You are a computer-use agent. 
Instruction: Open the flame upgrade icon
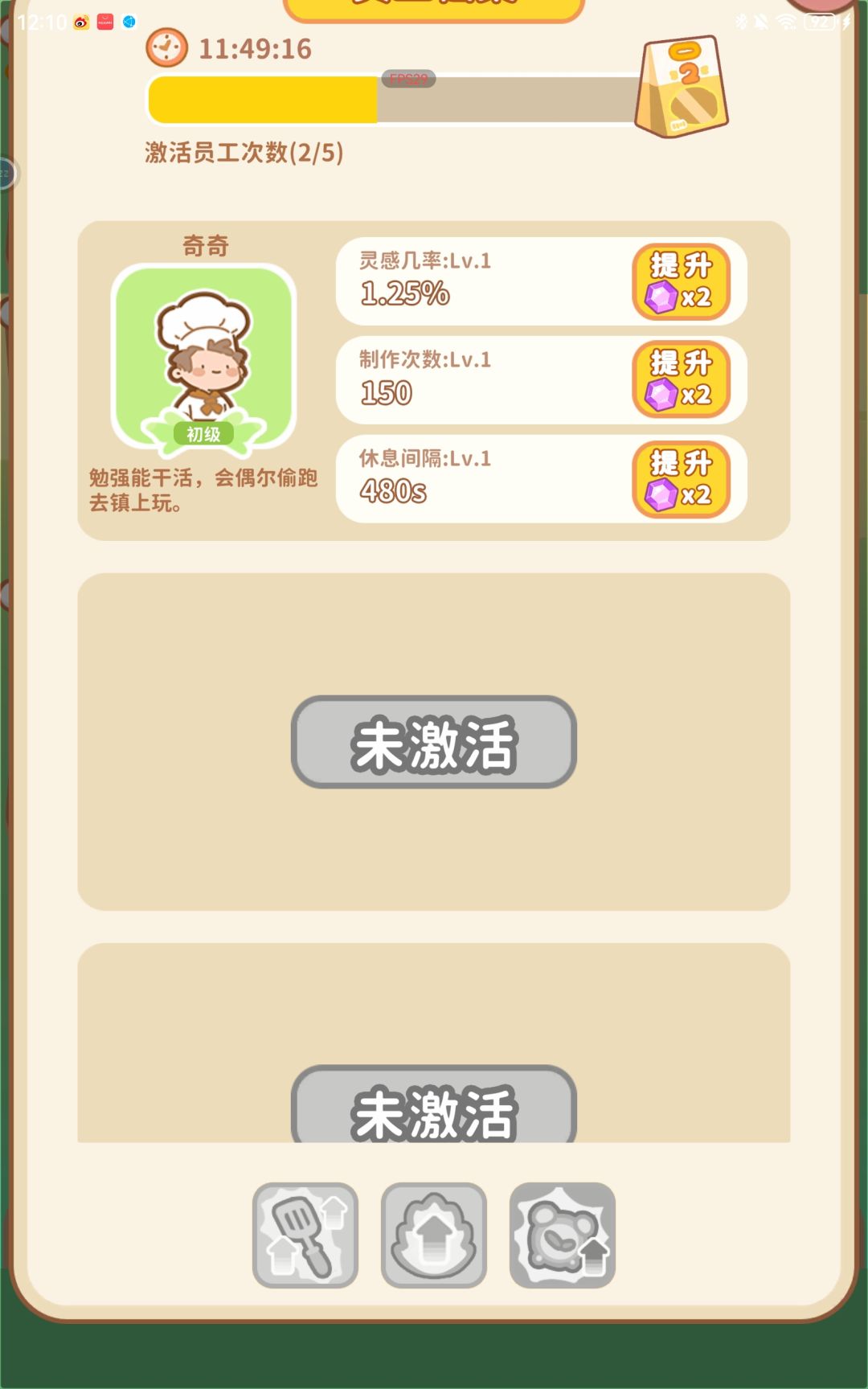(434, 1235)
